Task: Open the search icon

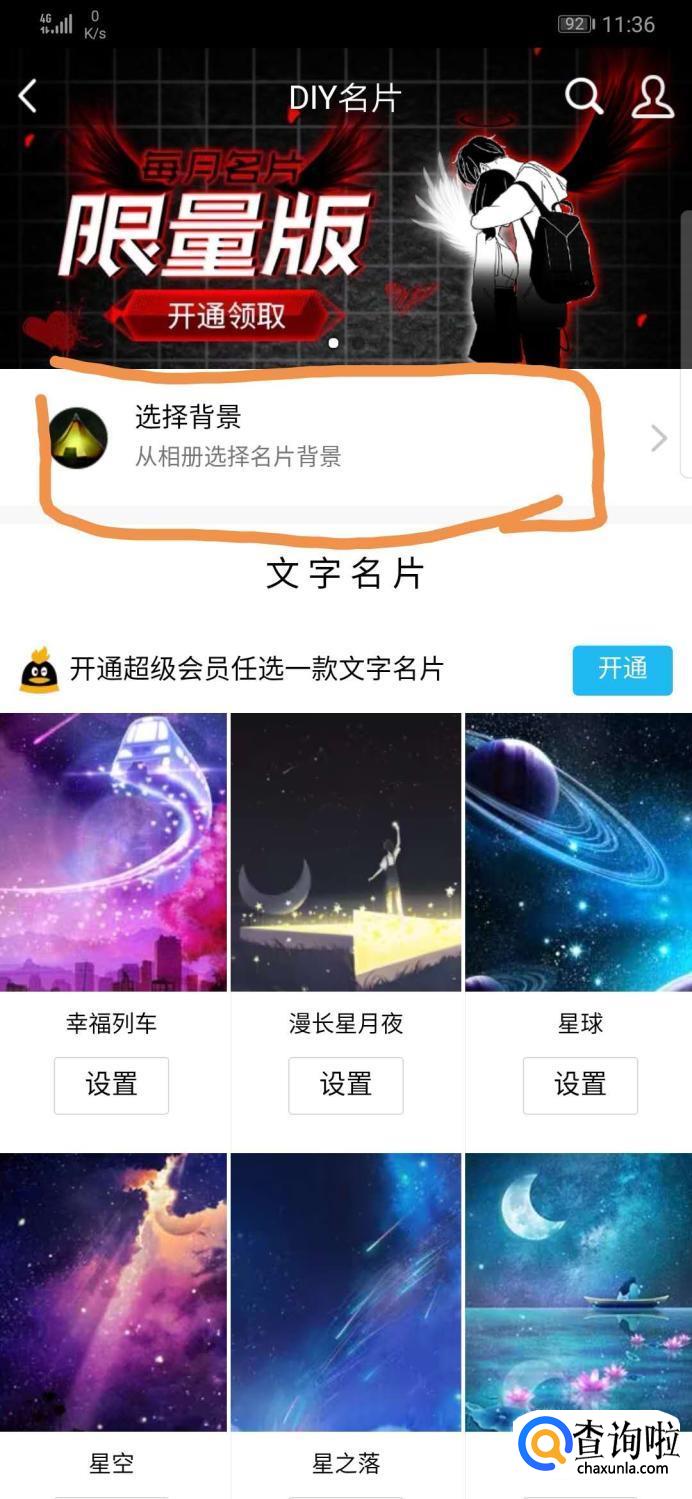Action: [583, 97]
